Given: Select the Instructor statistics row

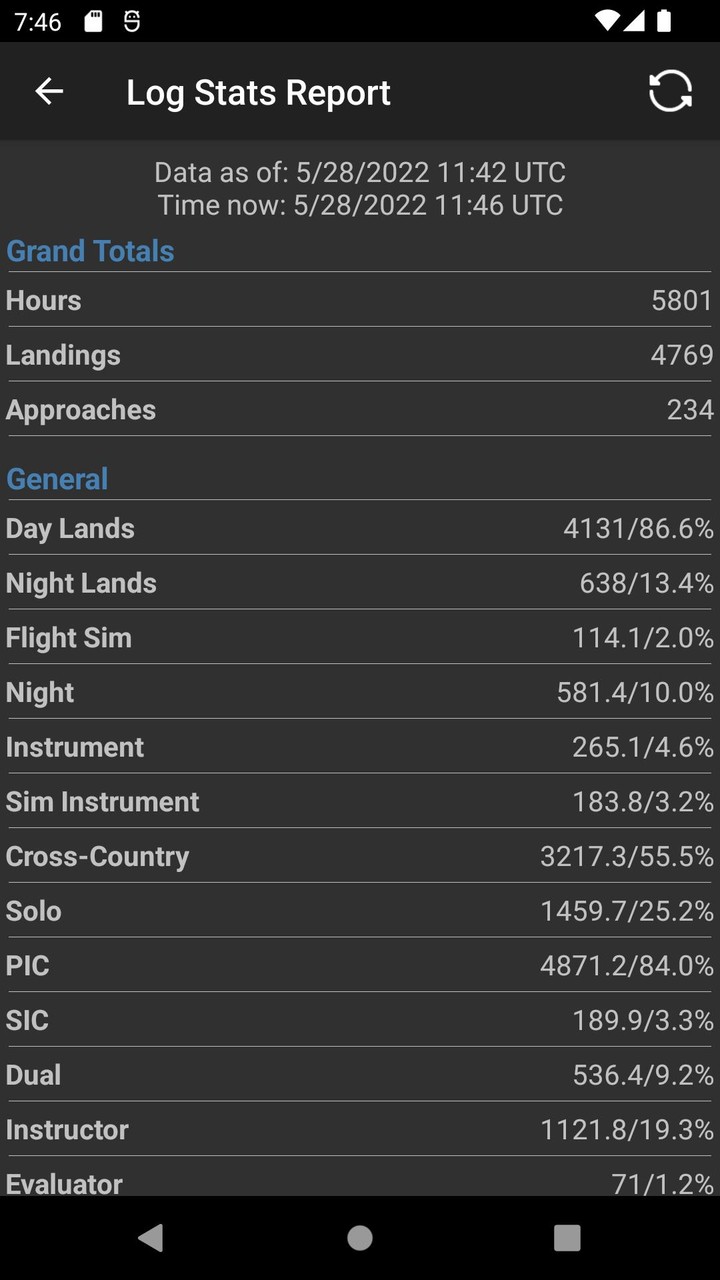Looking at the screenshot, I should pyautogui.click(x=360, y=1129).
